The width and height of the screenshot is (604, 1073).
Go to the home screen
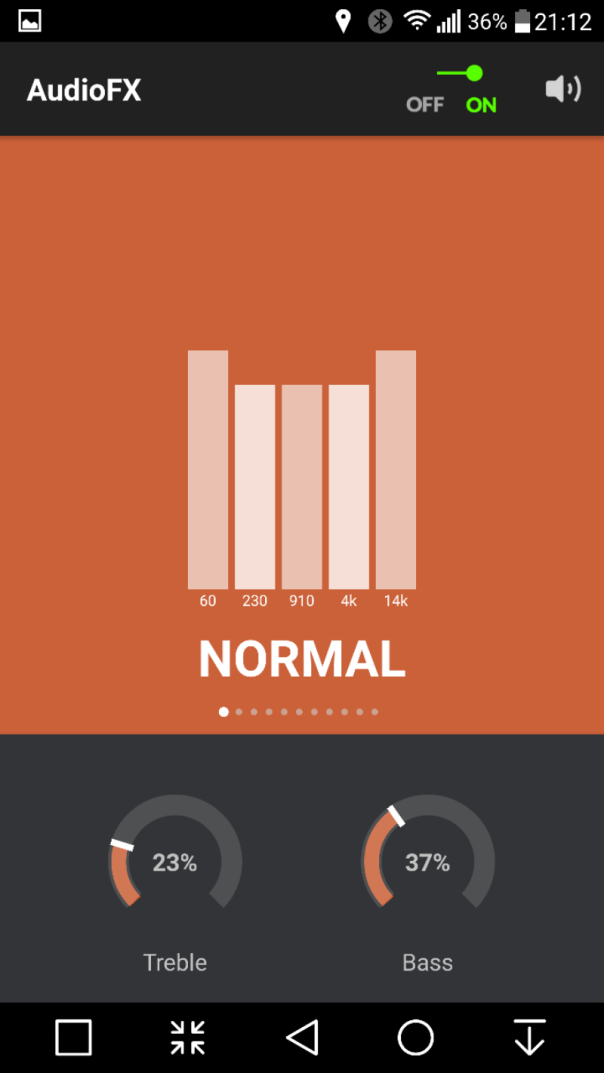(x=415, y=1037)
